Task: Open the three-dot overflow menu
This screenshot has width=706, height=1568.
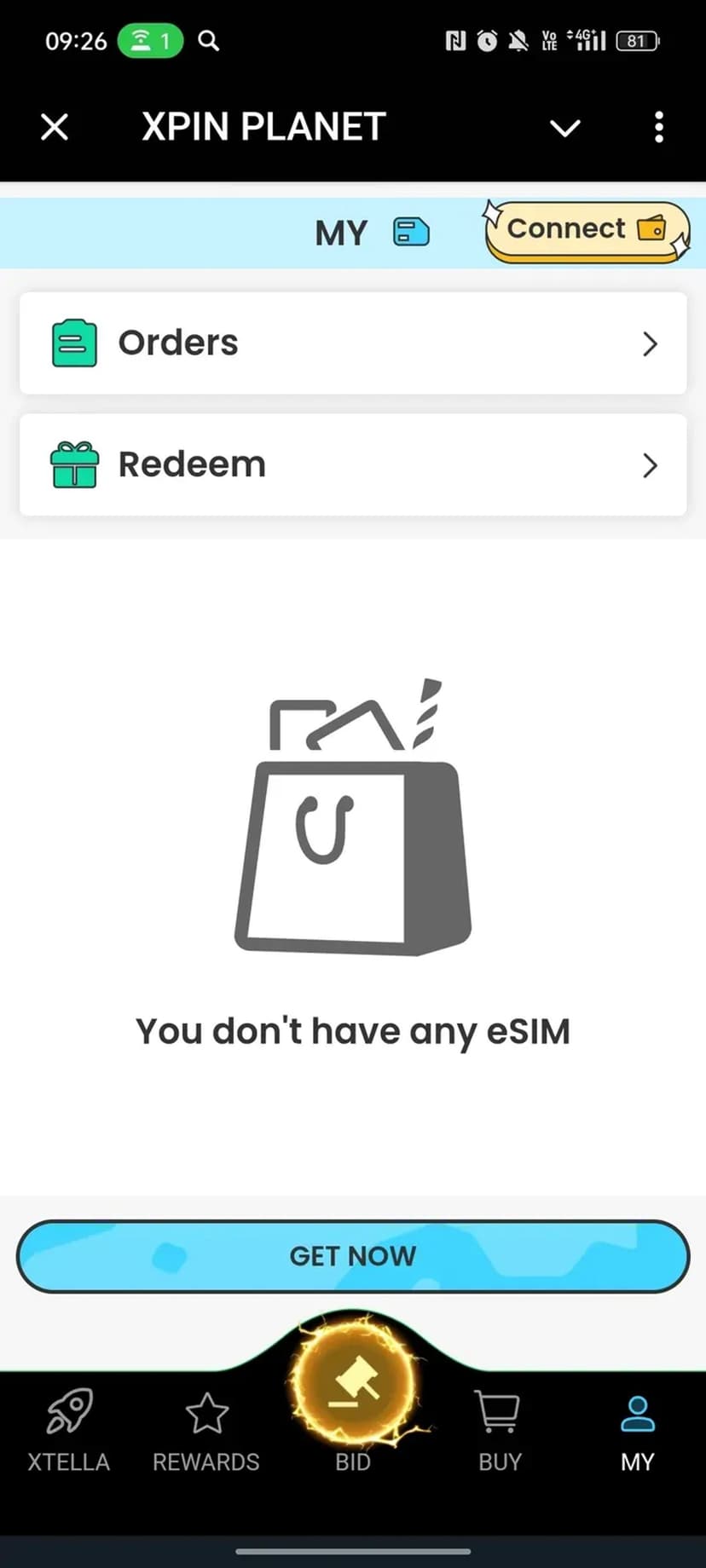Action: tap(658, 128)
